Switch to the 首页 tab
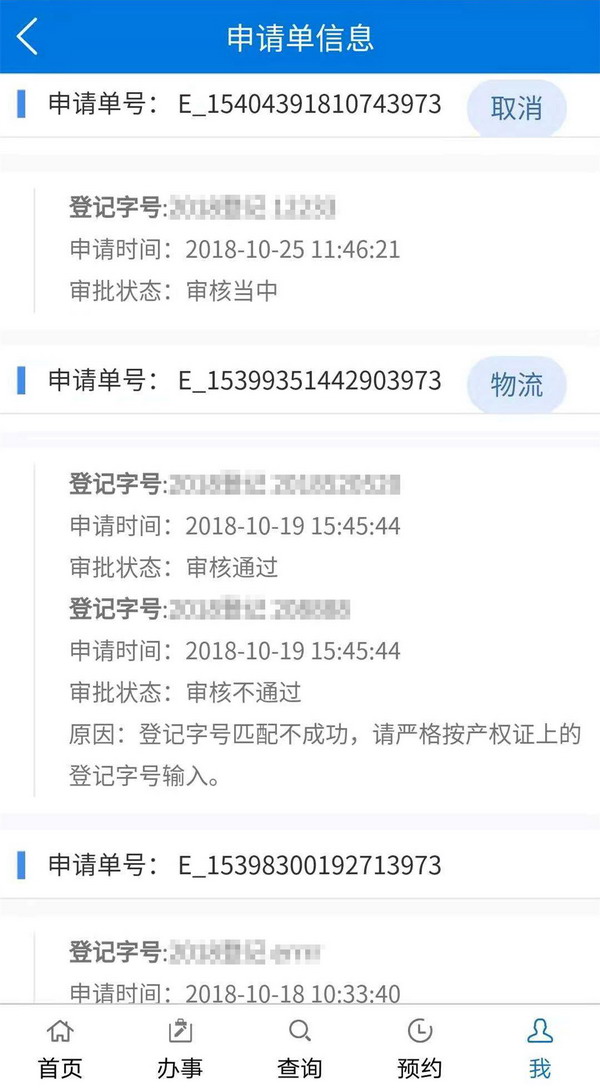 (x=60, y=1048)
